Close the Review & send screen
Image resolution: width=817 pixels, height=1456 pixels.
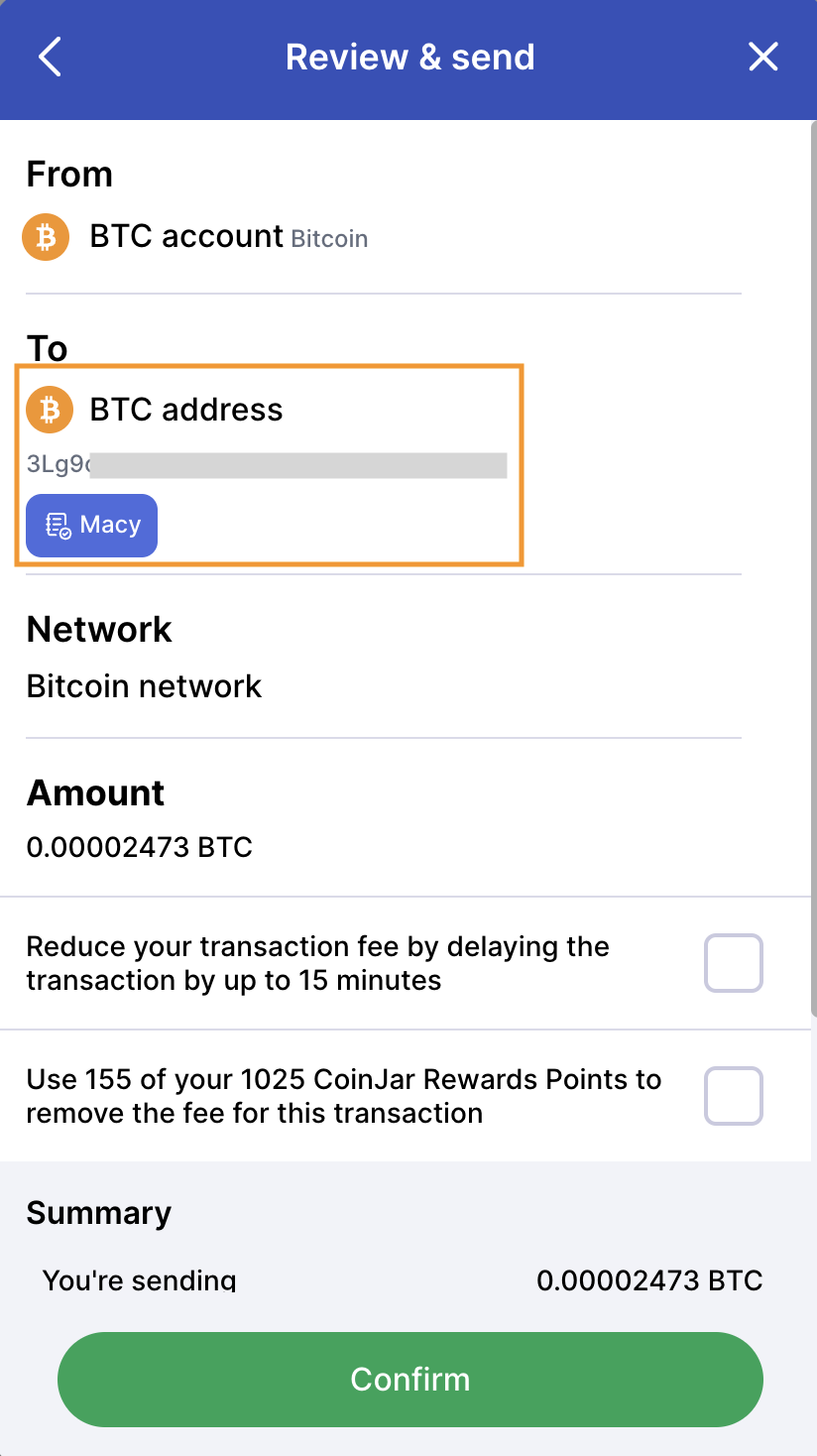(762, 57)
